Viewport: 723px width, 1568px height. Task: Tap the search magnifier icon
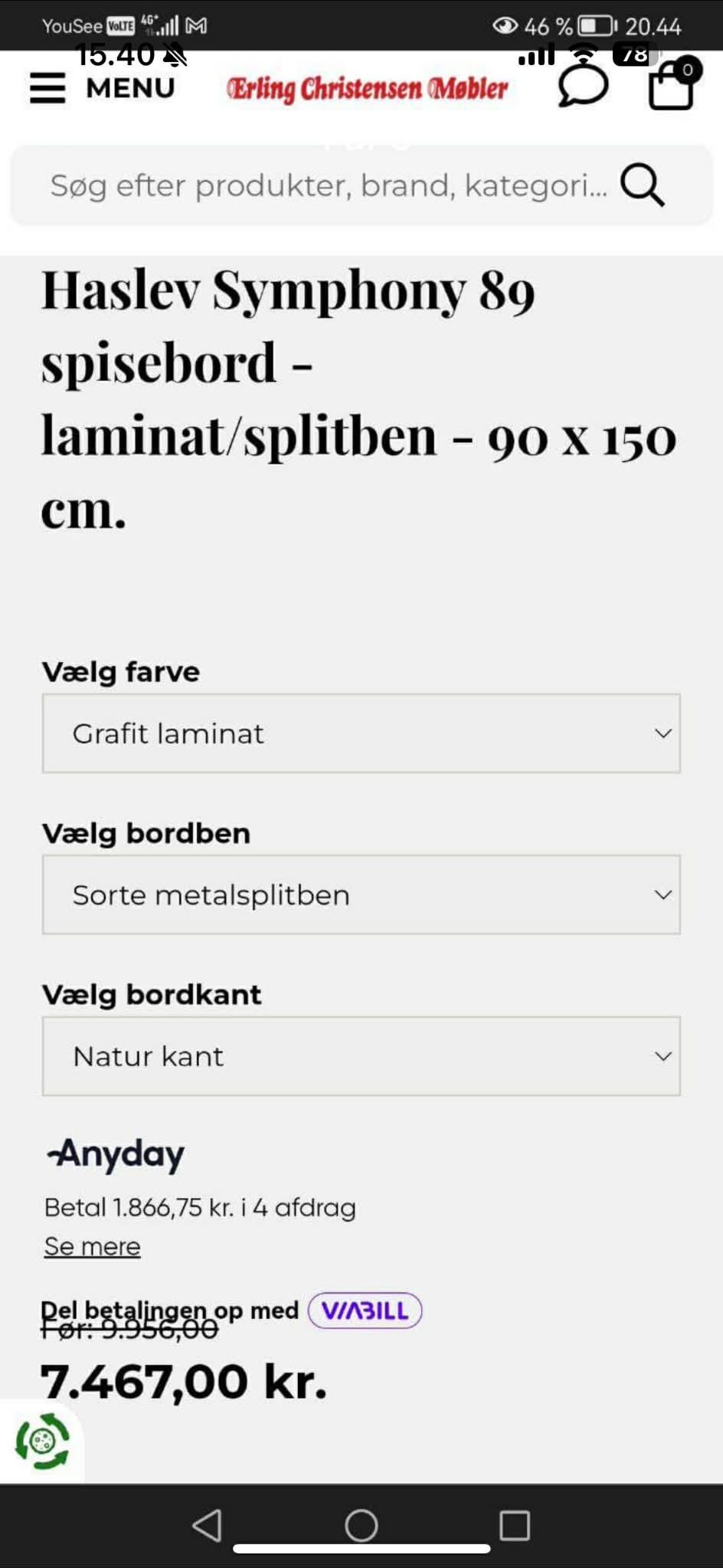[x=642, y=185]
